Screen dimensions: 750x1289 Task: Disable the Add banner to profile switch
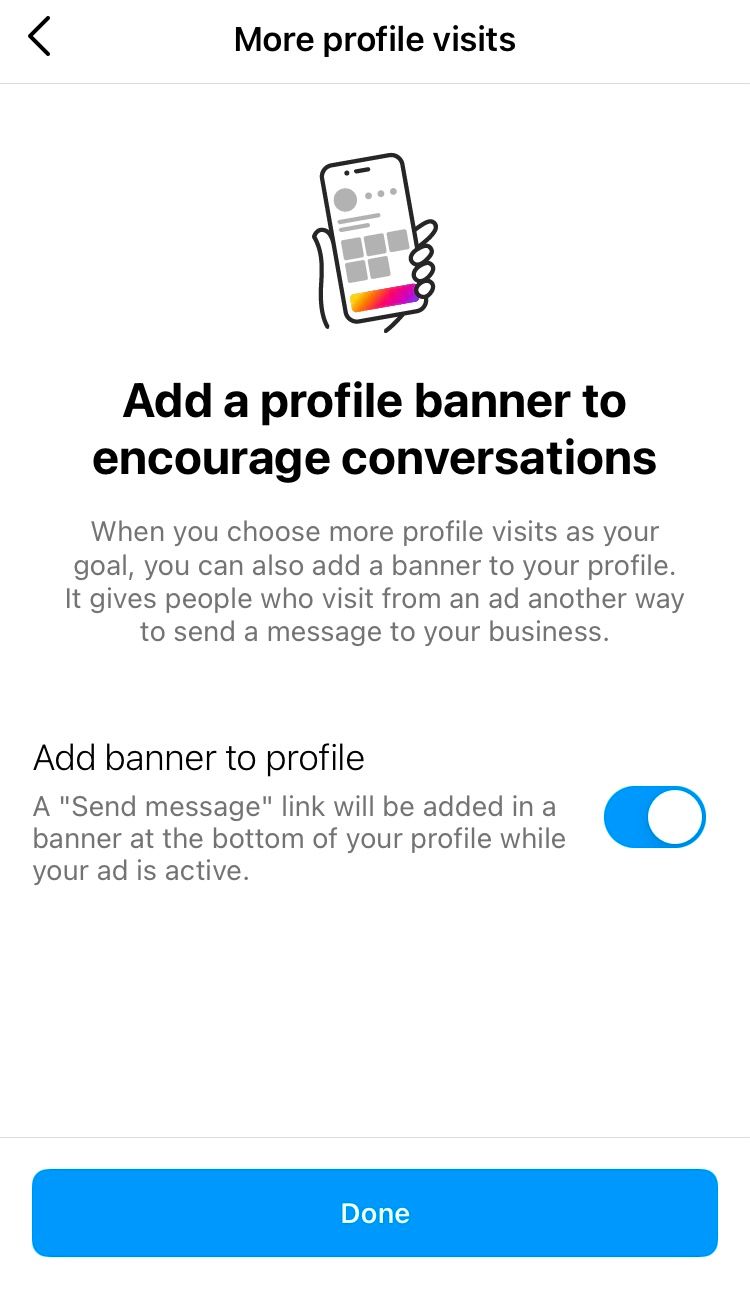point(655,817)
